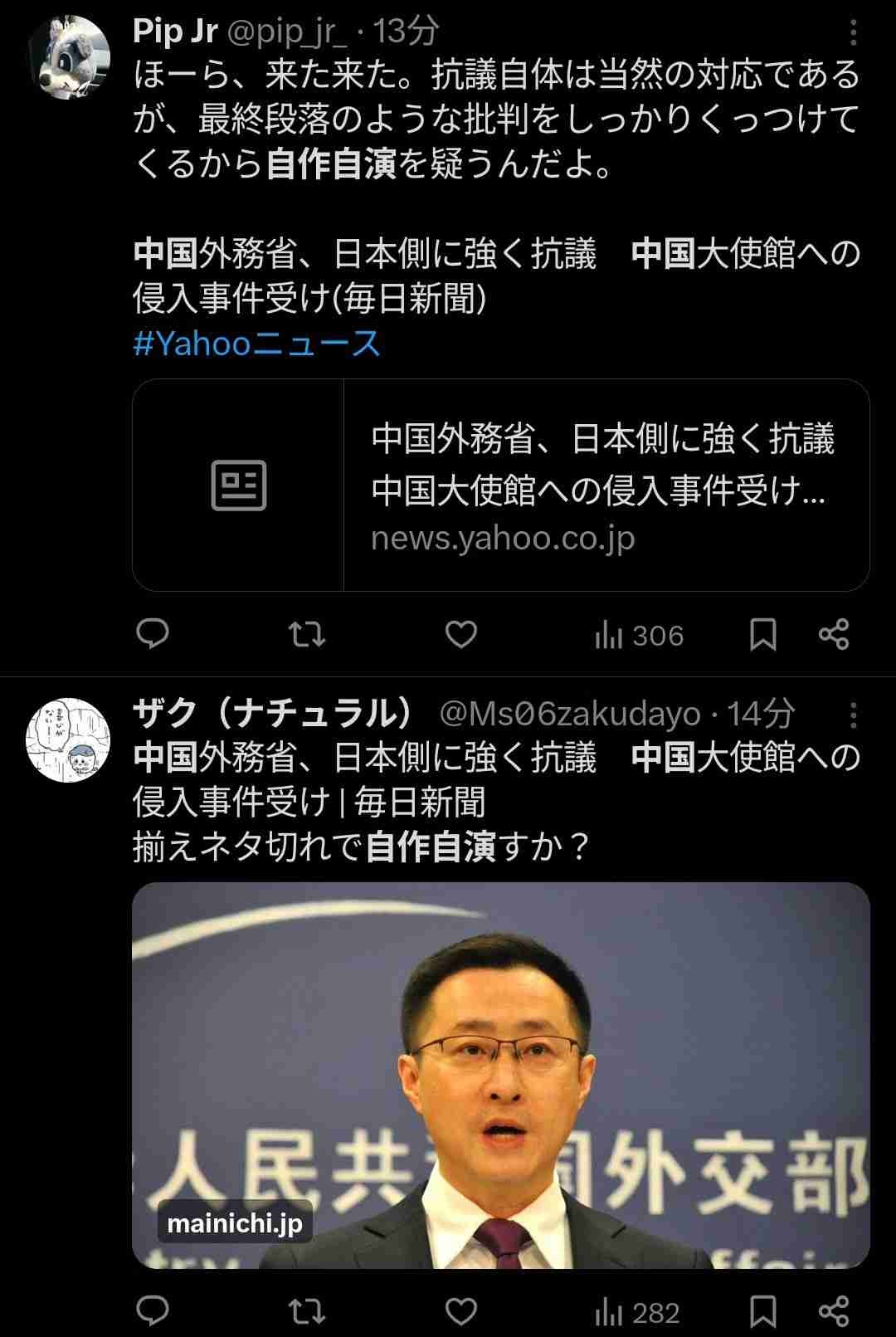Open ザク（ナチュラル）profile avatar

click(x=69, y=739)
